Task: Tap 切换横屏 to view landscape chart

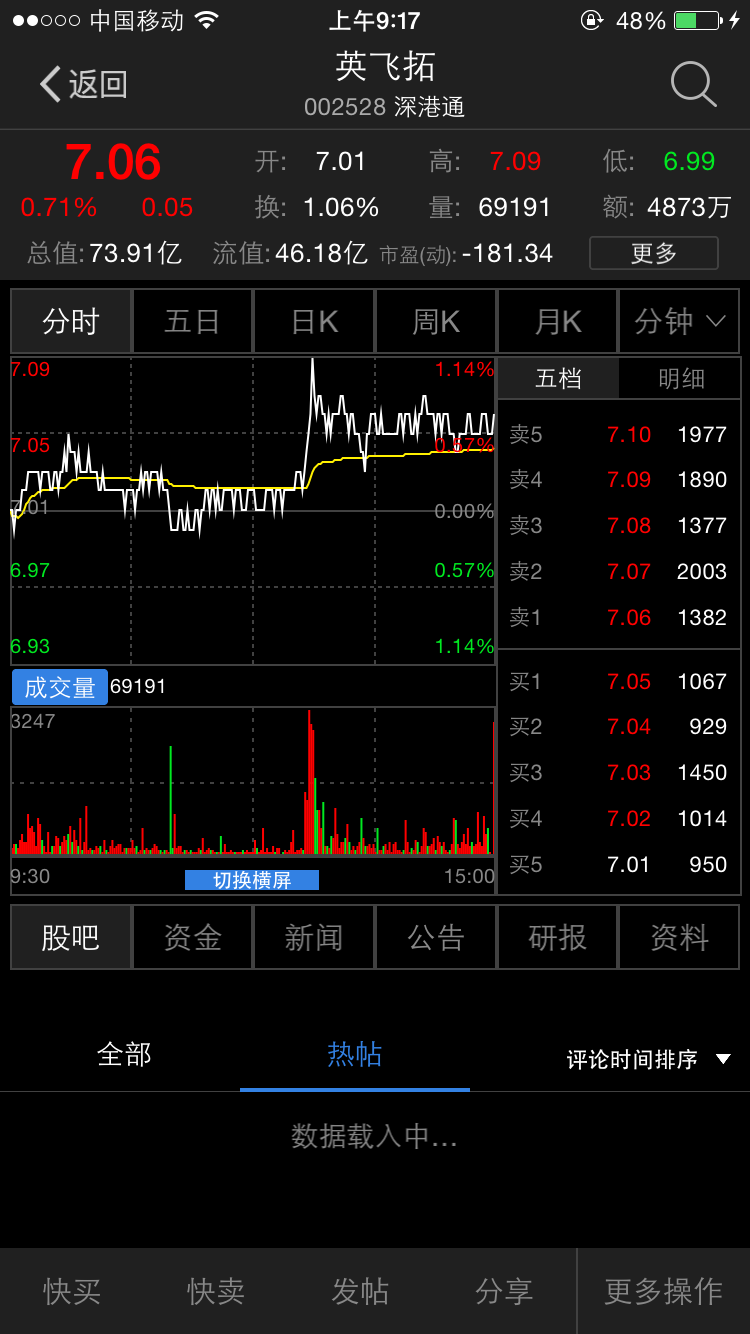Action: point(252,880)
